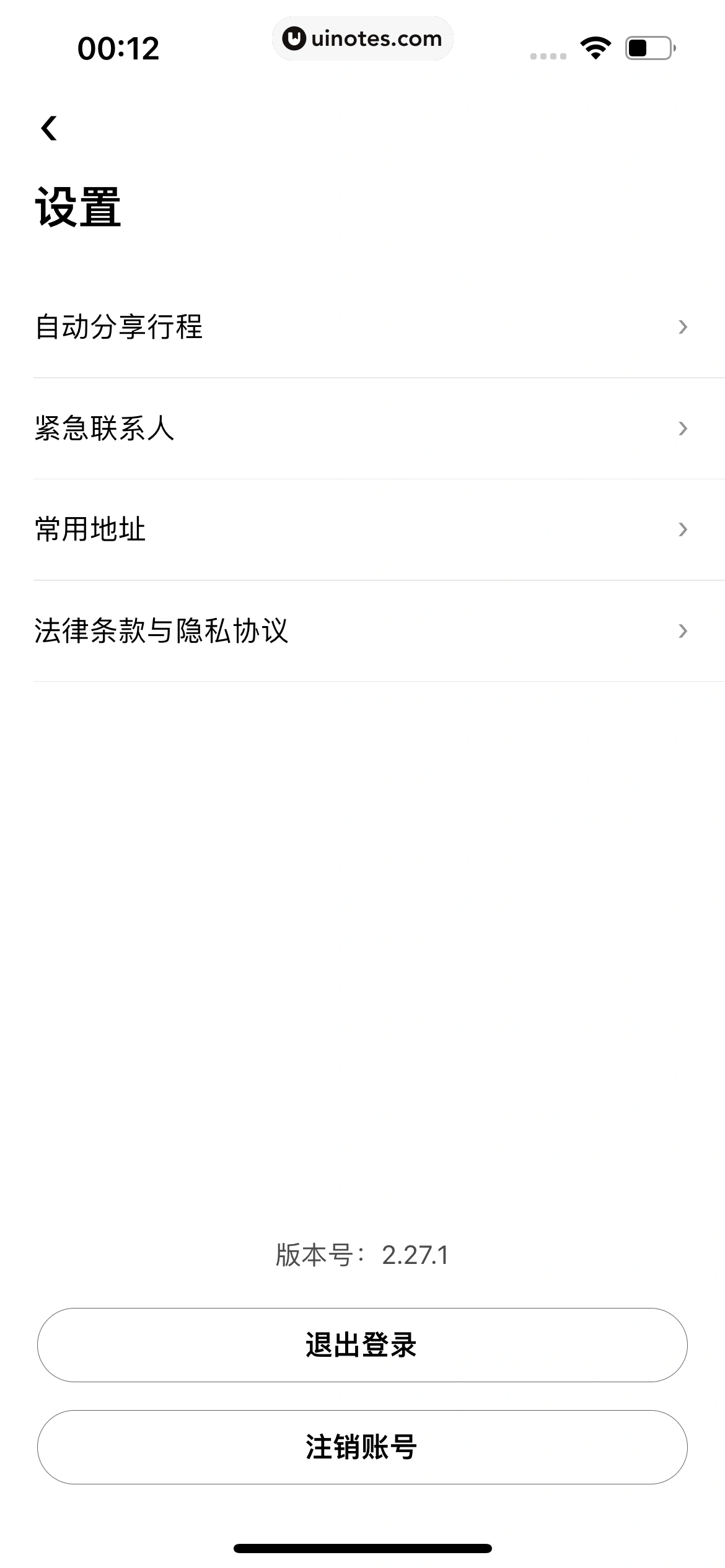Go back from the 设置 page
This screenshot has width=725, height=1568.
tap(49, 128)
